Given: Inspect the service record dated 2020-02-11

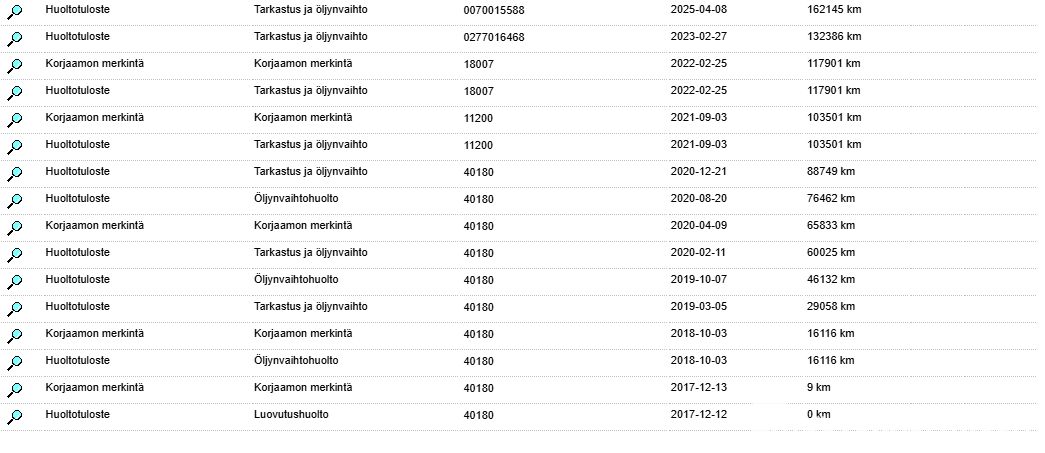Looking at the screenshot, I should [x=15, y=255].
